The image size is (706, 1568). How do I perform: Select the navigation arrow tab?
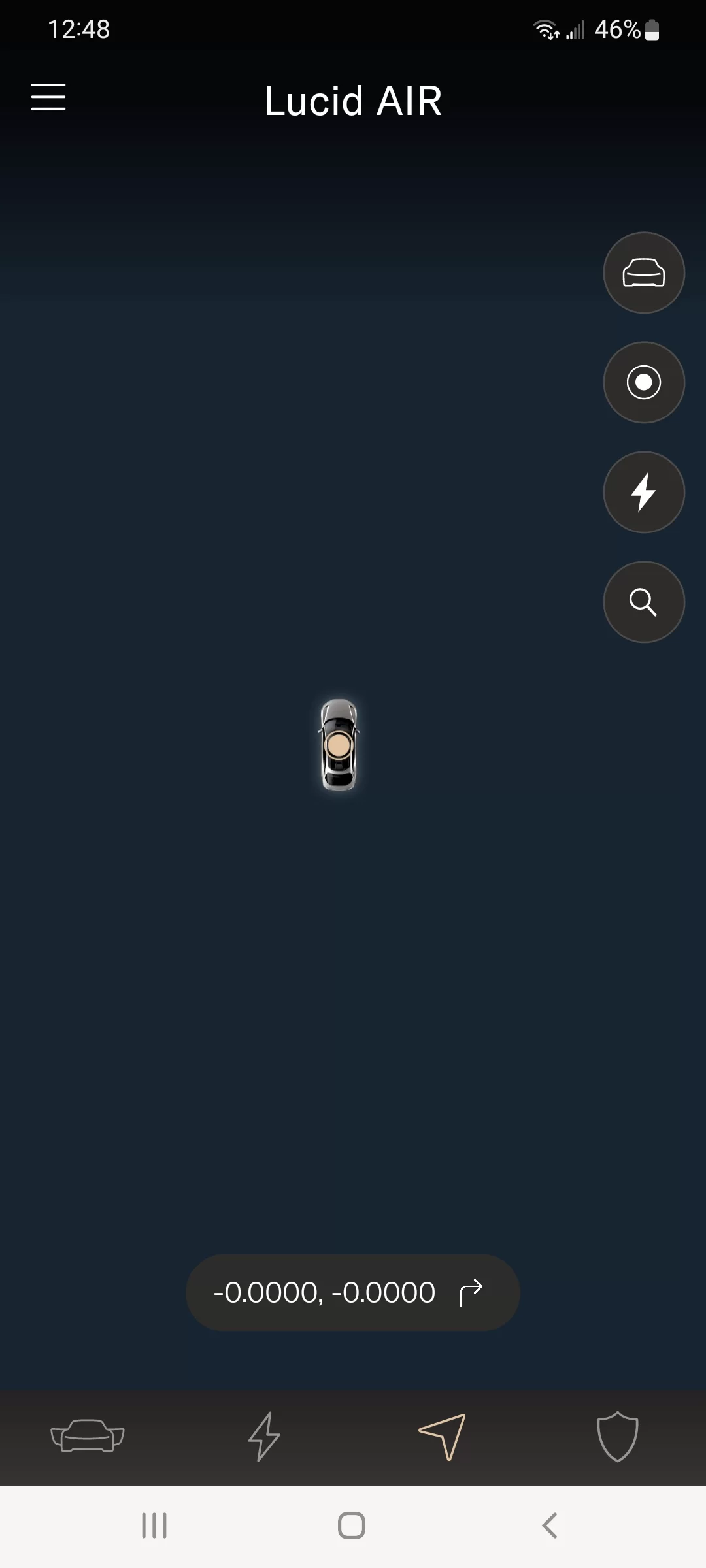[x=442, y=1437]
